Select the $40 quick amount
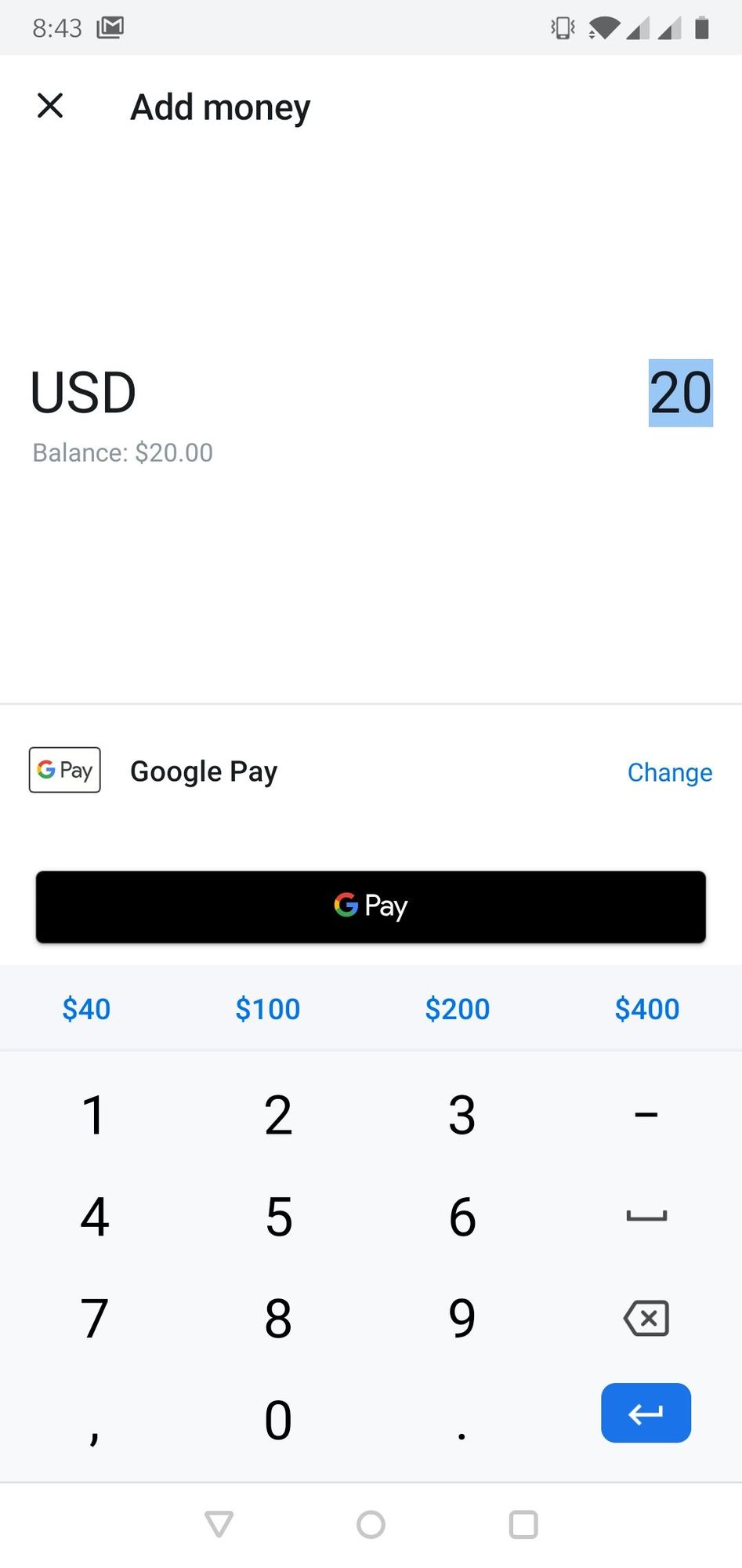 pos(86,1009)
